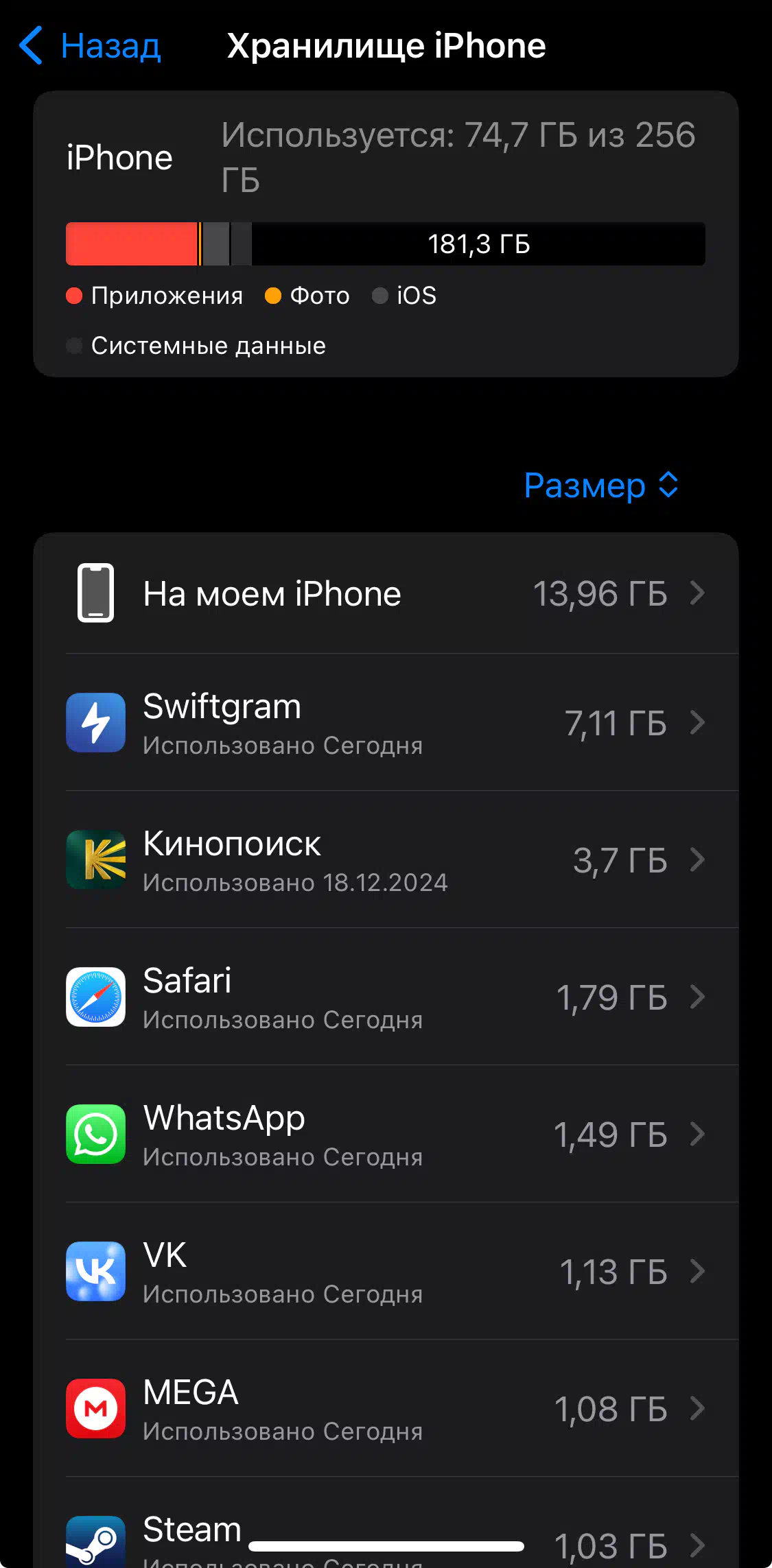Open На моем iPhone storage details
The height and width of the screenshot is (1568, 772).
pos(386,593)
